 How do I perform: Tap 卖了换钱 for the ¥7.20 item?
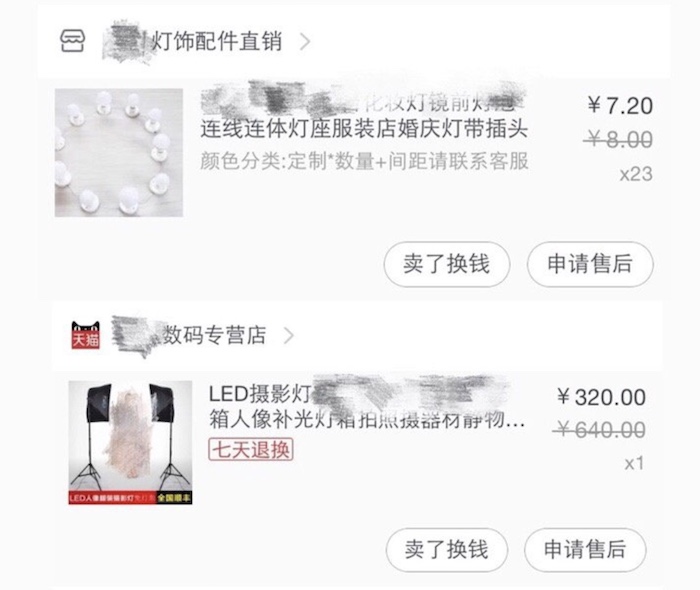point(446,264)
